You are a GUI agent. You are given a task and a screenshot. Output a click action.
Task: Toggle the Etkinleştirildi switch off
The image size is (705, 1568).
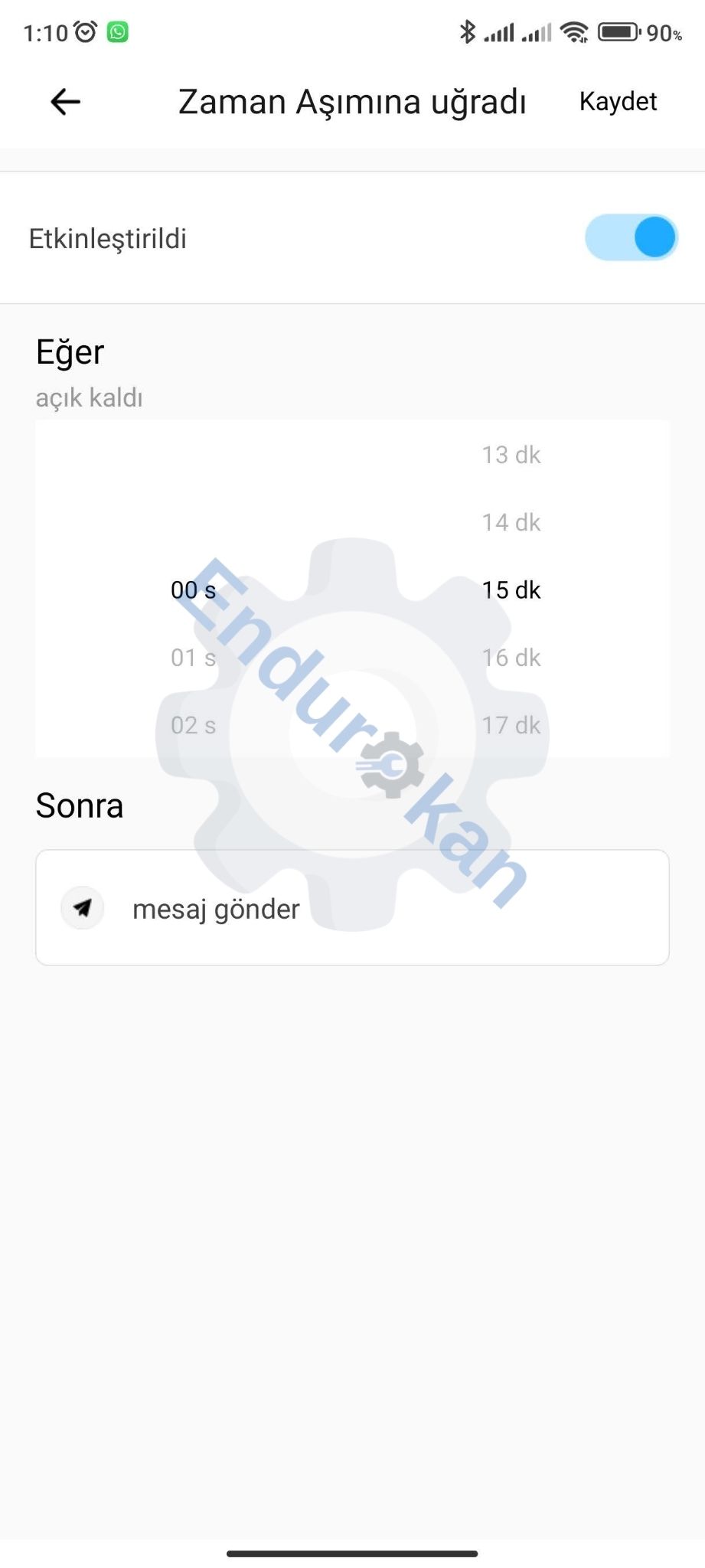(632, 237)
